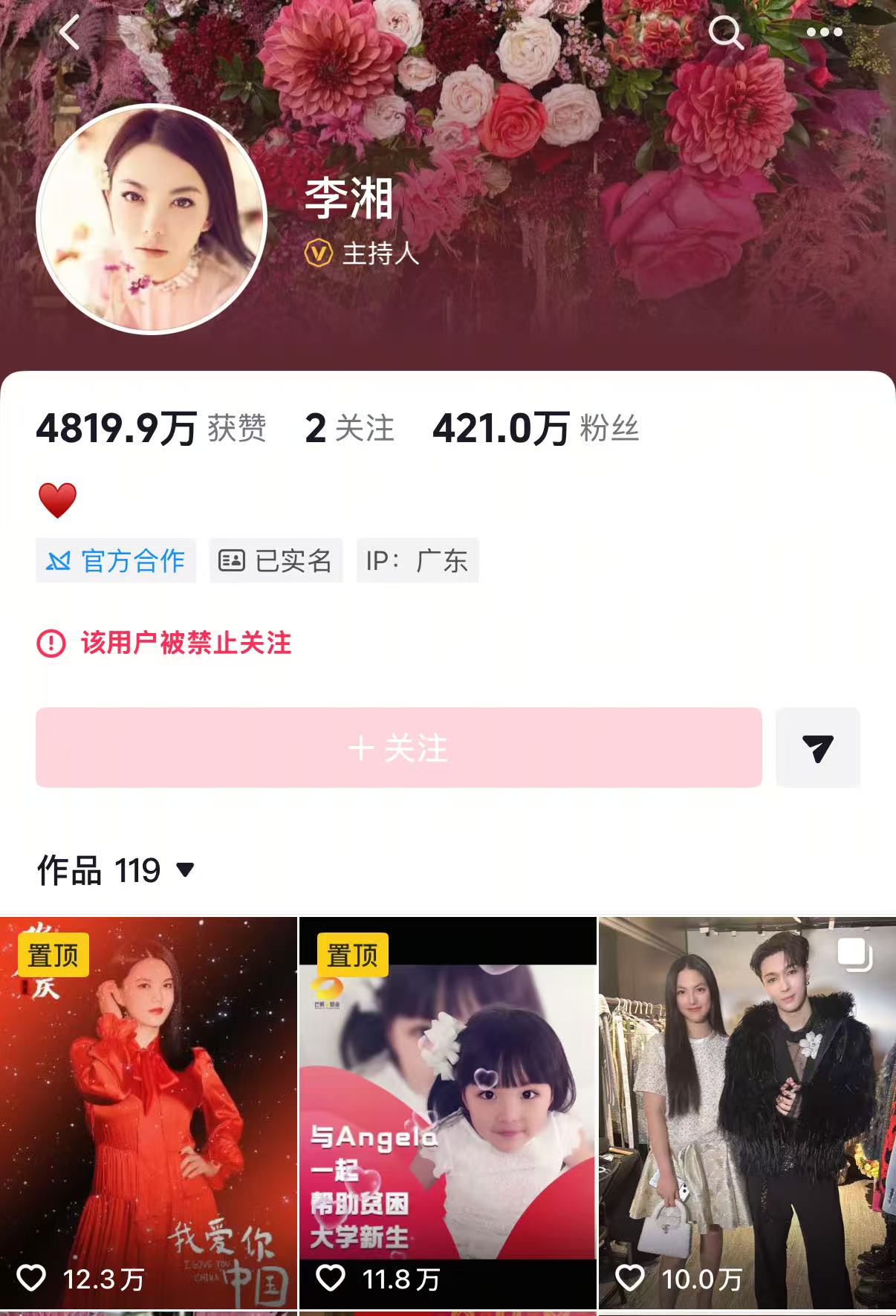Tap the 官方合作 chip
The height and width of the screenshot is (1316, 896).
pyautogui.click(x=116, y=560)
